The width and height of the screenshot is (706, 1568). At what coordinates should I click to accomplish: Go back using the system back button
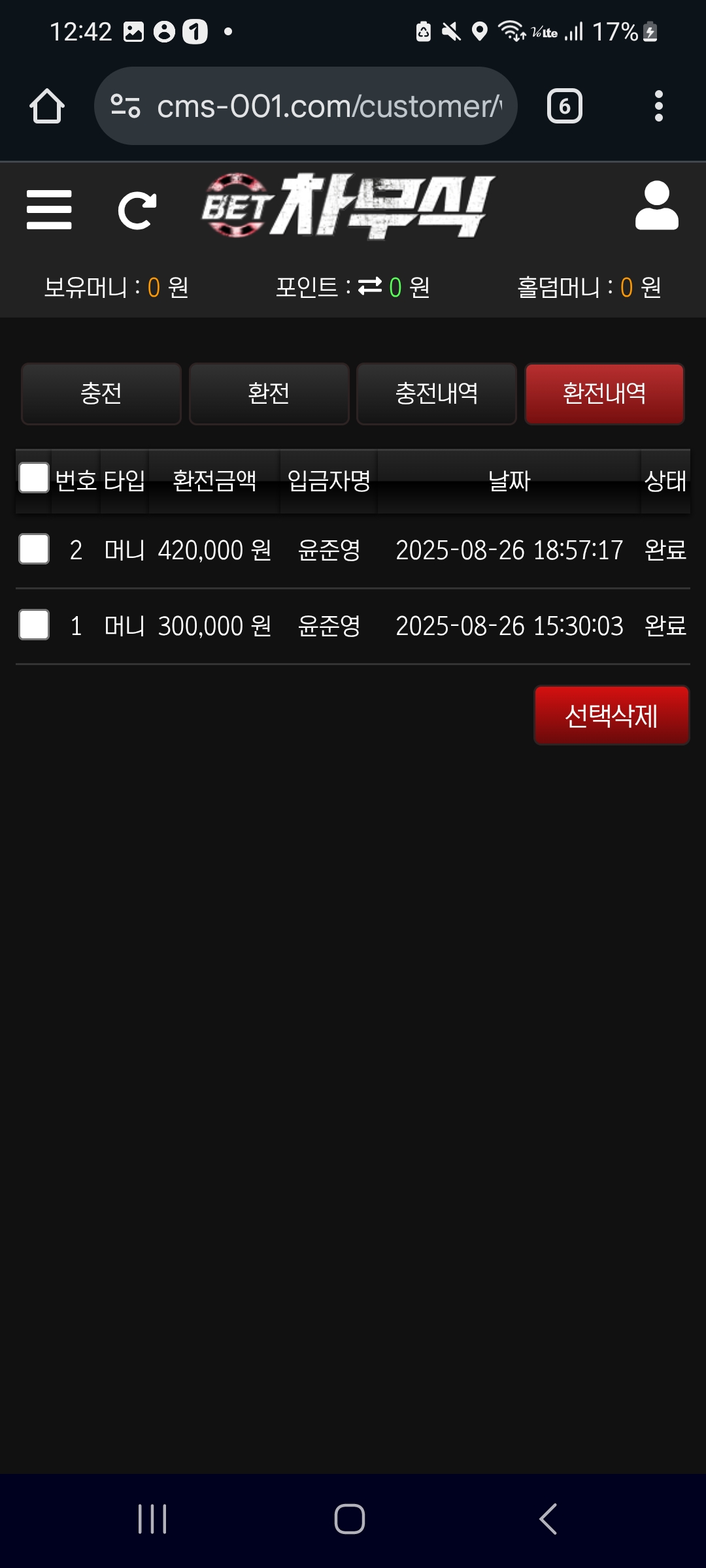[548, 1518]
